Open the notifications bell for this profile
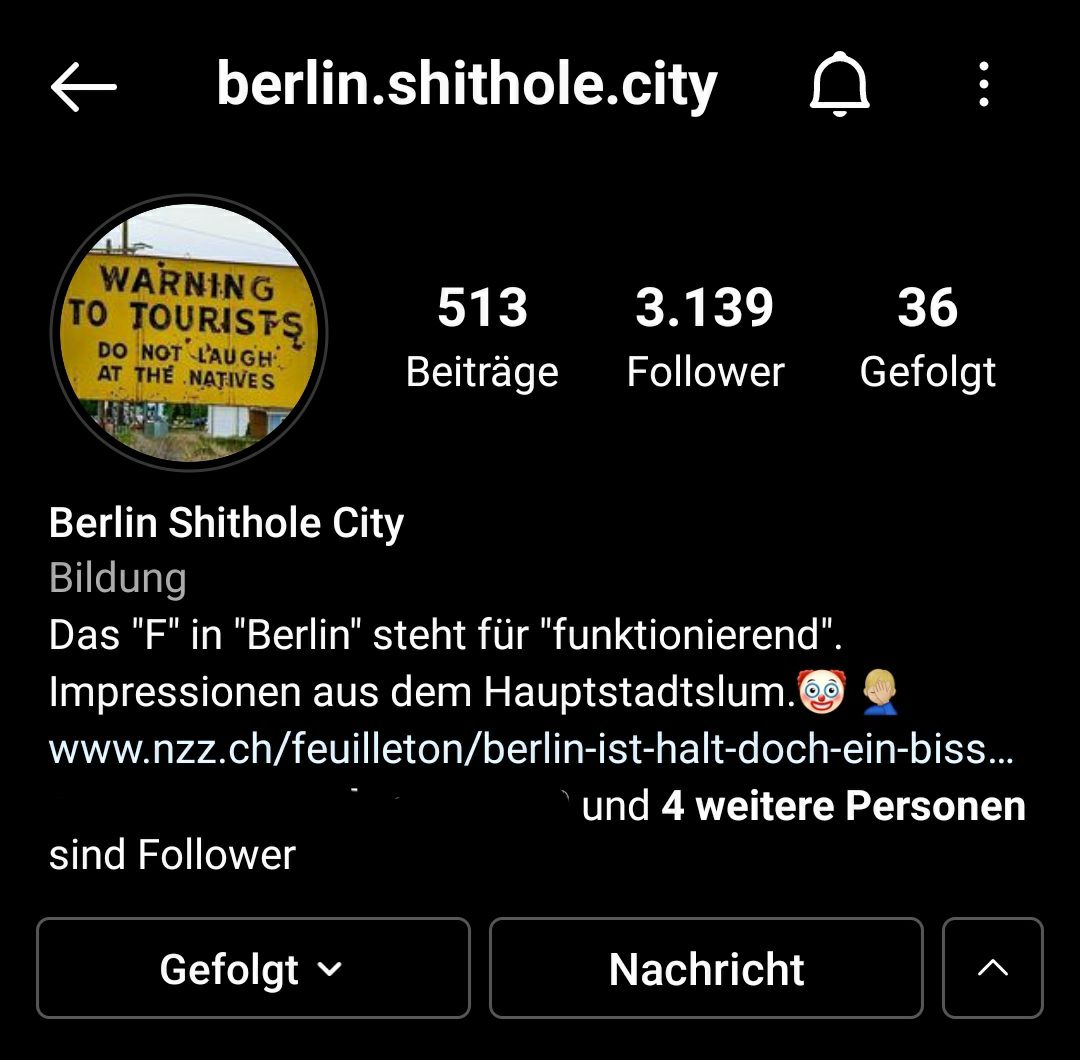Viewport: 1080px width, 1060px height. pyautogui.click(x=839, y=86)
